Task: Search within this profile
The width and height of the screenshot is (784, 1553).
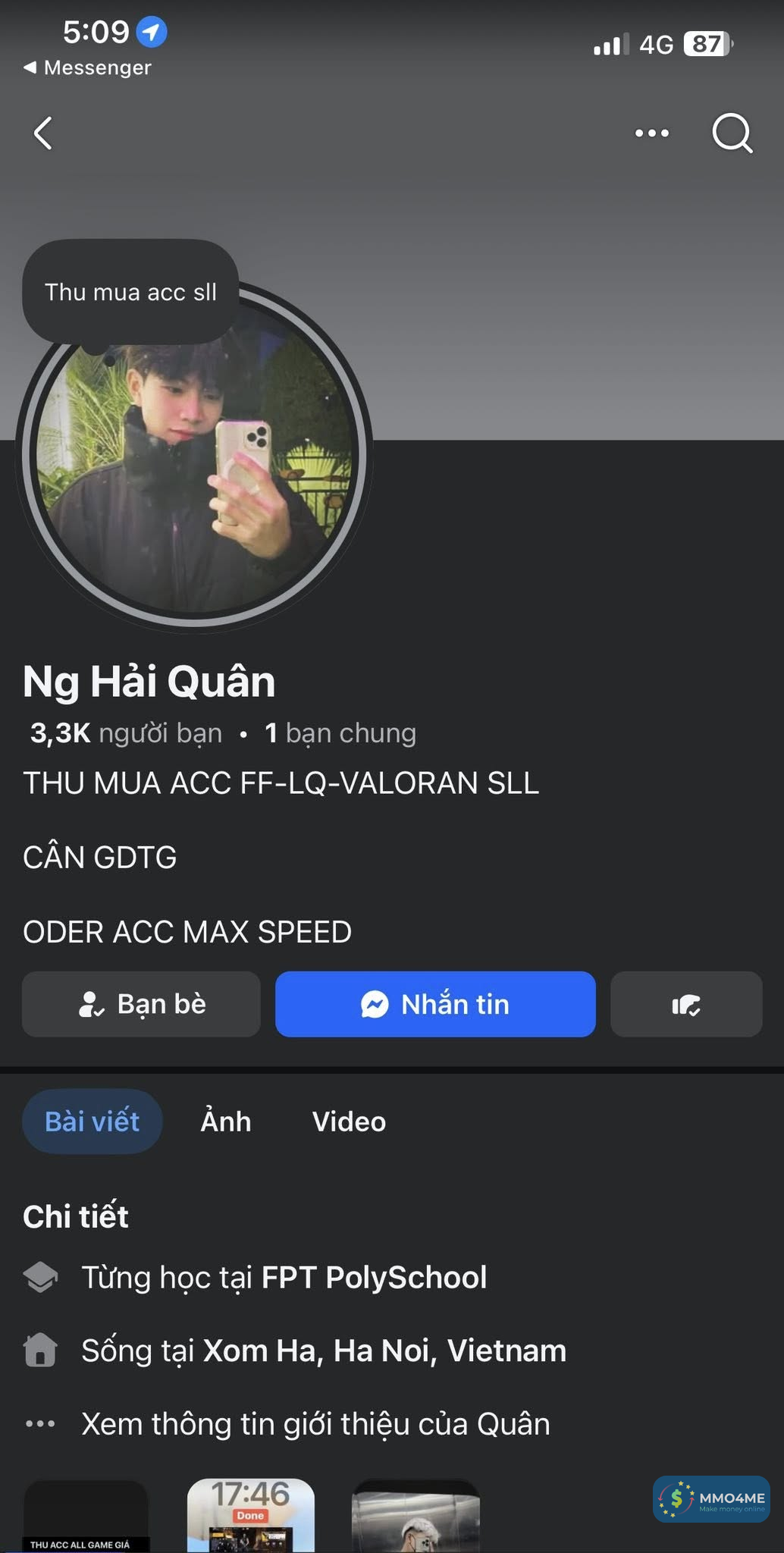Action: (732, 133)
